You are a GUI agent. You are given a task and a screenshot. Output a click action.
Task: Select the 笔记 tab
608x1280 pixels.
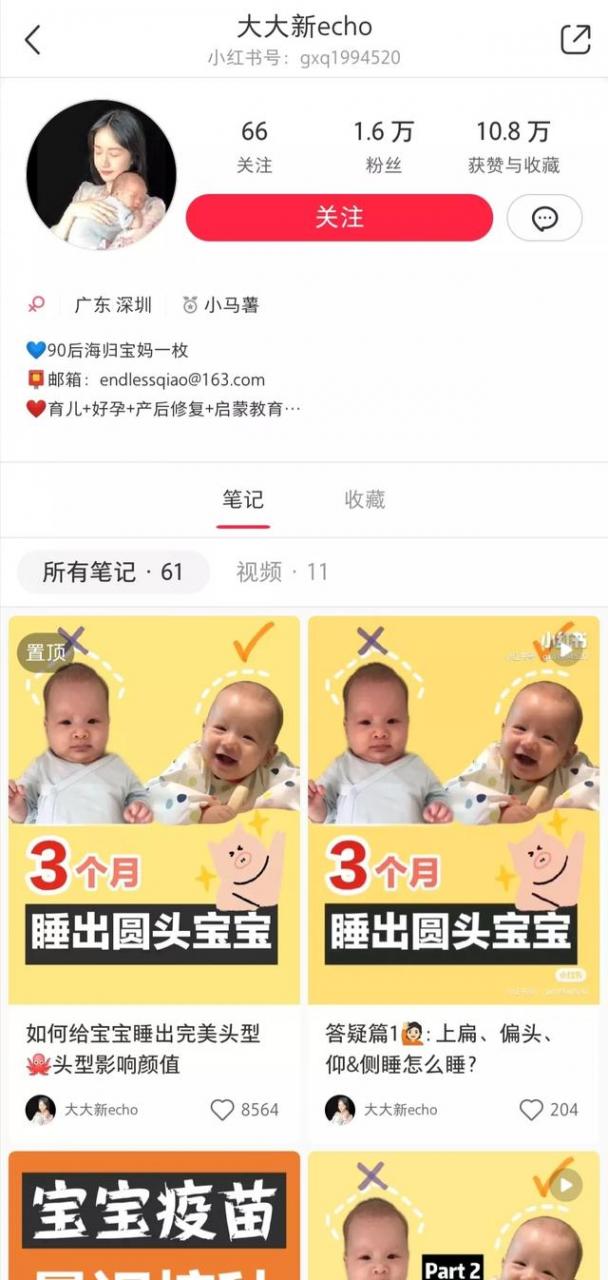[x=243, y=499]
